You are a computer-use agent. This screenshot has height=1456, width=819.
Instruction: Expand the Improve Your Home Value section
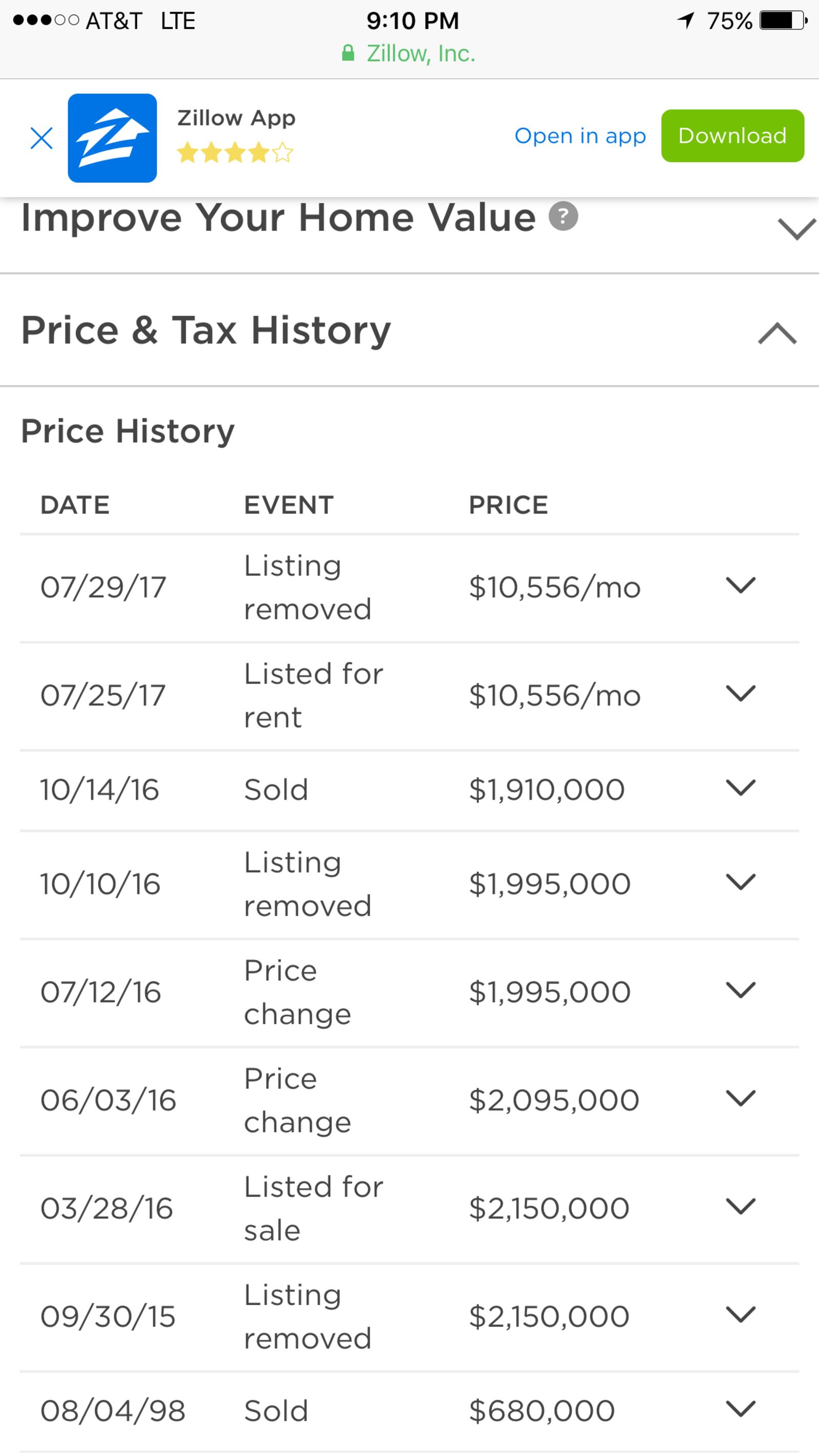(x=796, y=229)
